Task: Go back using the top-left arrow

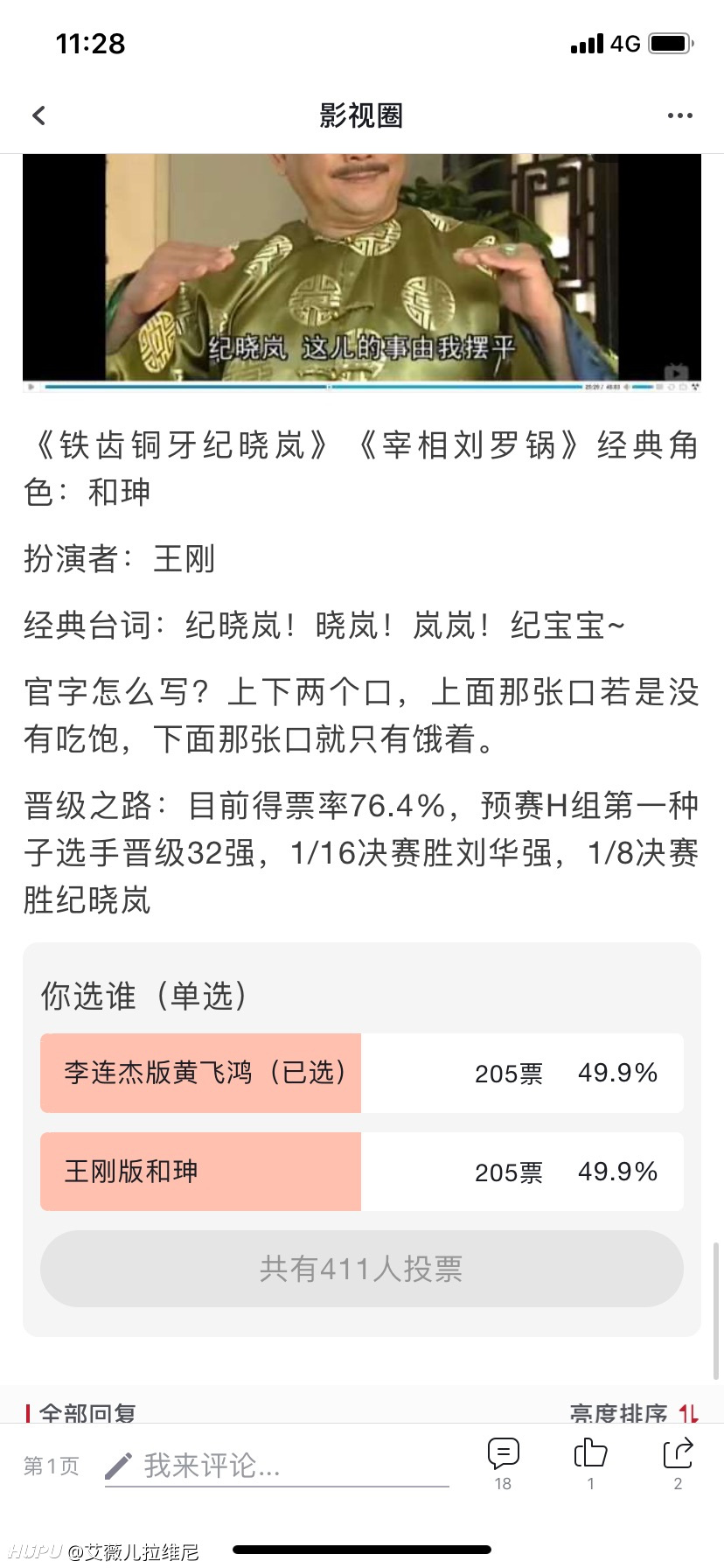Action: (x=38, y=115)
